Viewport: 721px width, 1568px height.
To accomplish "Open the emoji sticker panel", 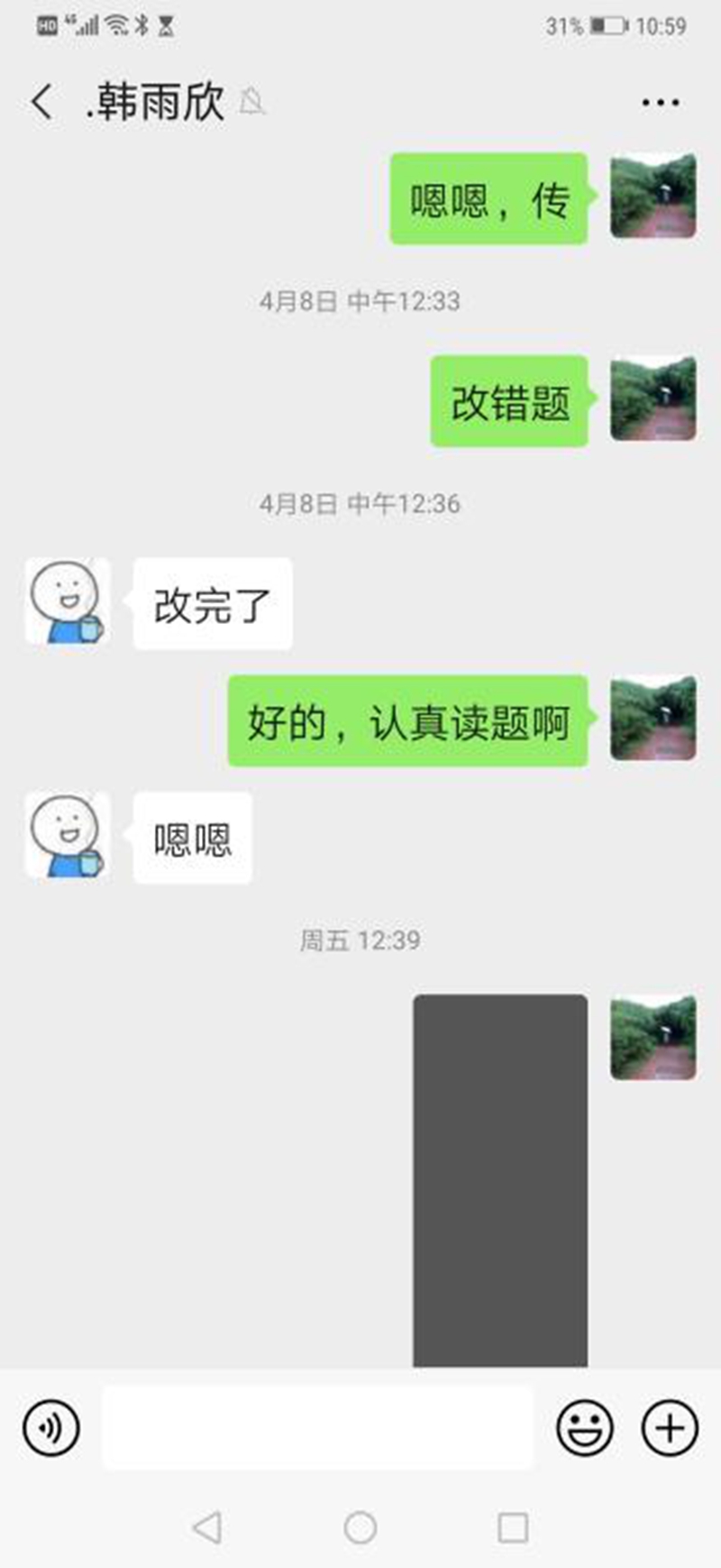I will tap(585, 1427).
